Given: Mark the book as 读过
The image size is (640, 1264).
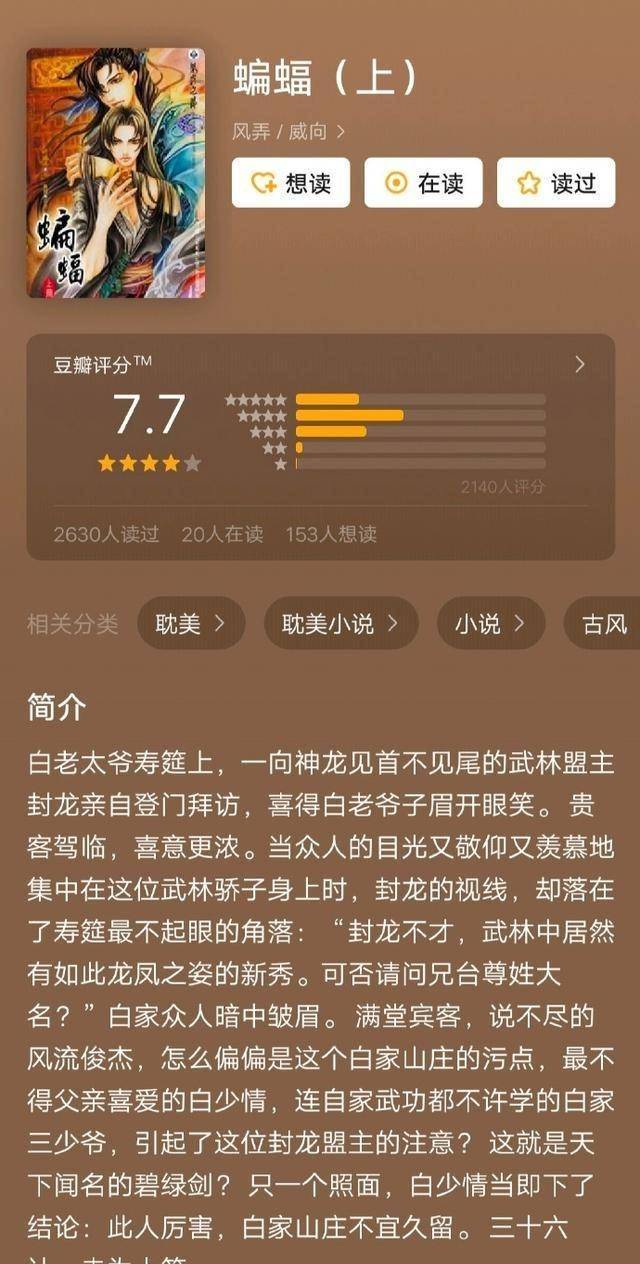Looking at the screenshot, I should click(x=557, y=183).
